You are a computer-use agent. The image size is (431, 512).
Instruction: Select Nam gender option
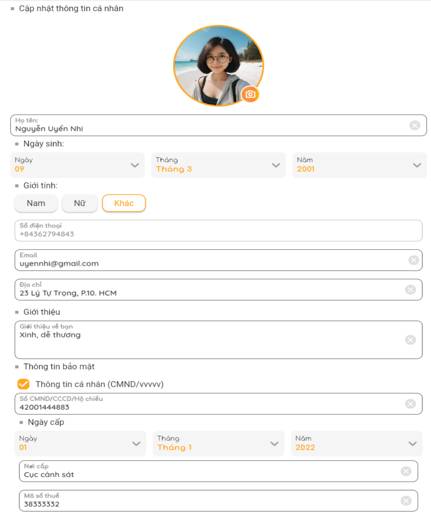pos(36,203)
